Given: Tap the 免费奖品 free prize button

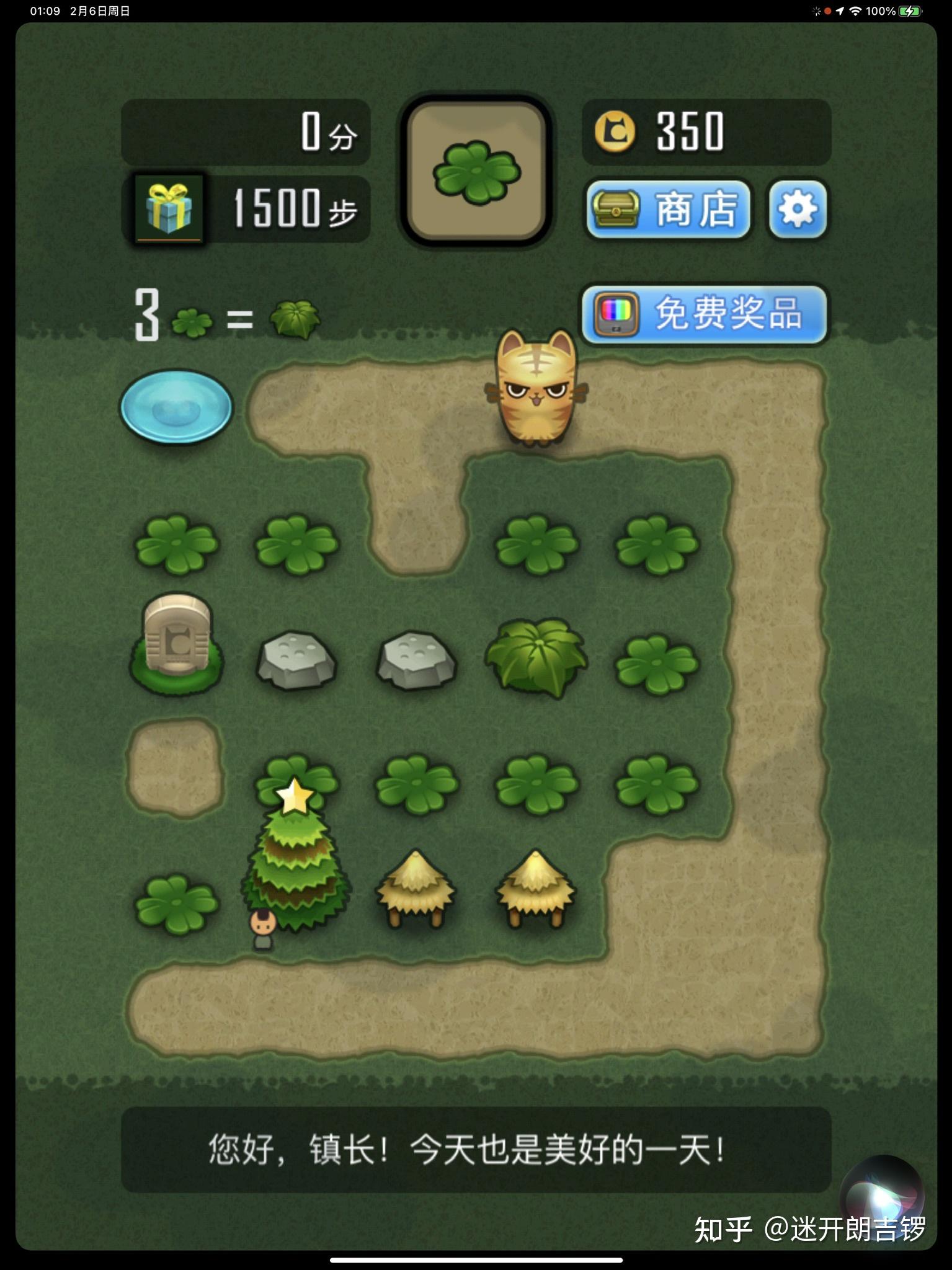Looking at the screenshot, I should (703, 314).
